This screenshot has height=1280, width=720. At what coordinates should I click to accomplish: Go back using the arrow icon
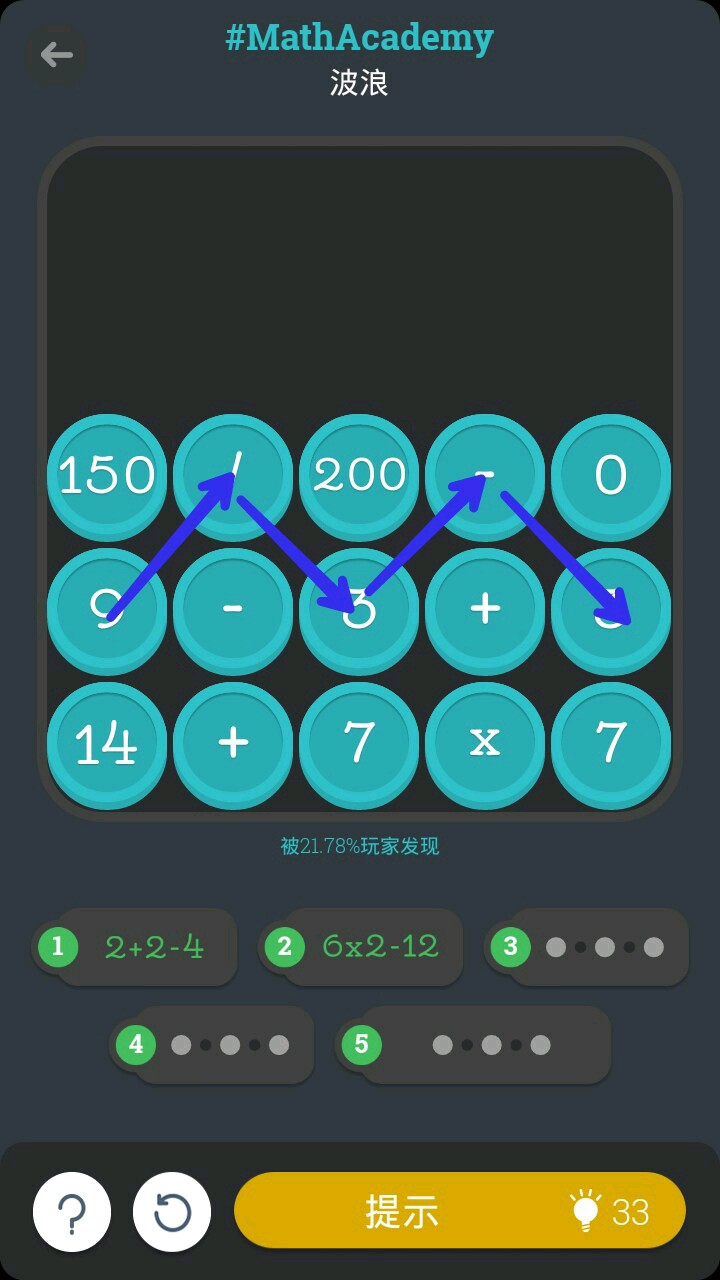point(56,54)
